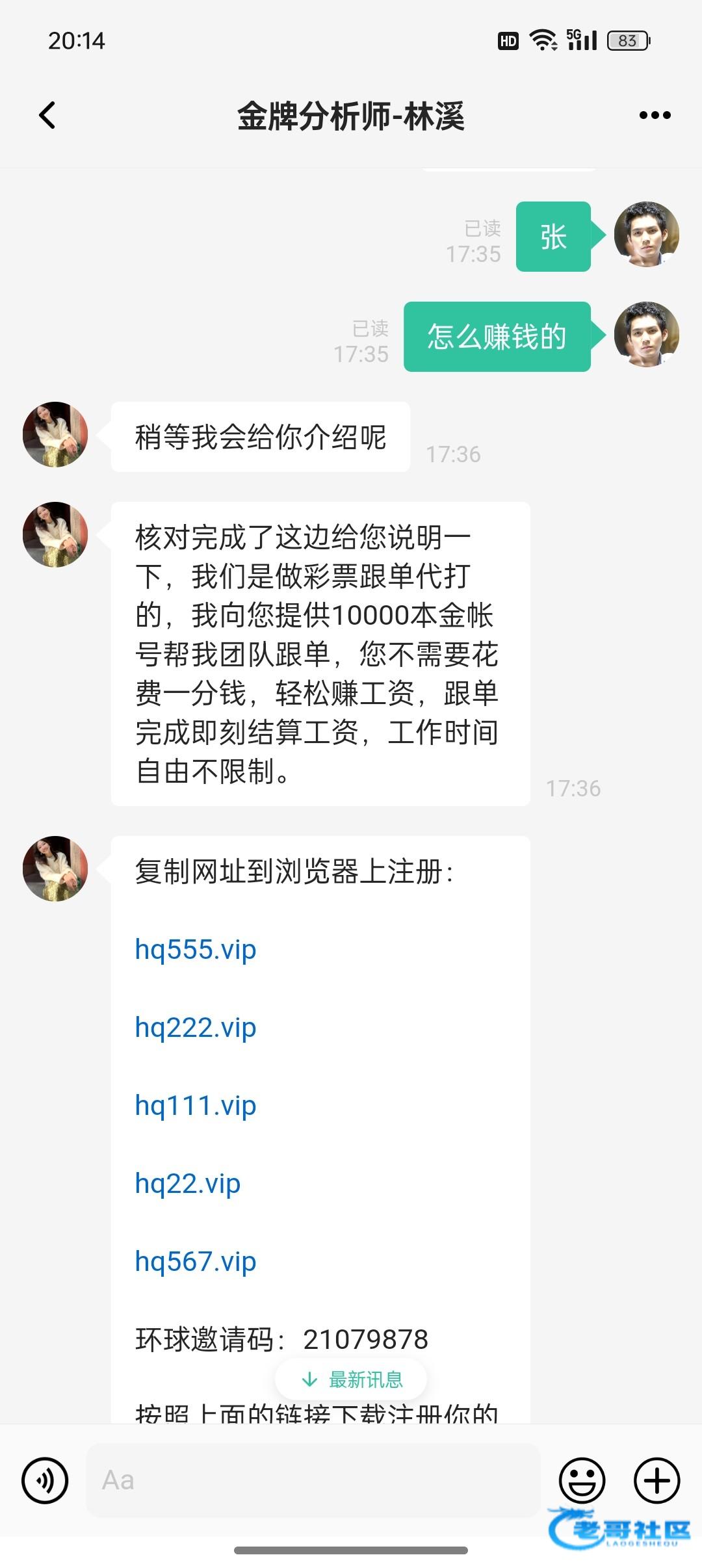Open the emoji picker
Screen dimensions: 702x1568
pos(582,1480)
